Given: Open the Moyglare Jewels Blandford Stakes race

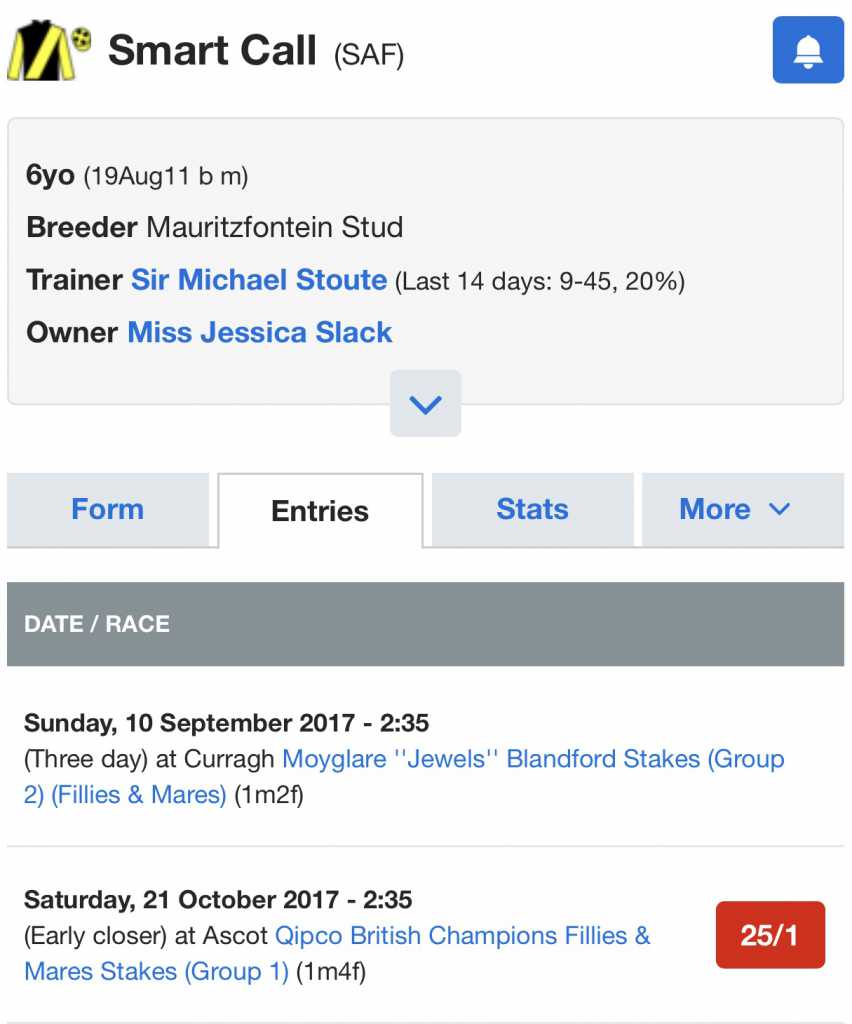Looking at the screenshot, I should coord(532,759).
